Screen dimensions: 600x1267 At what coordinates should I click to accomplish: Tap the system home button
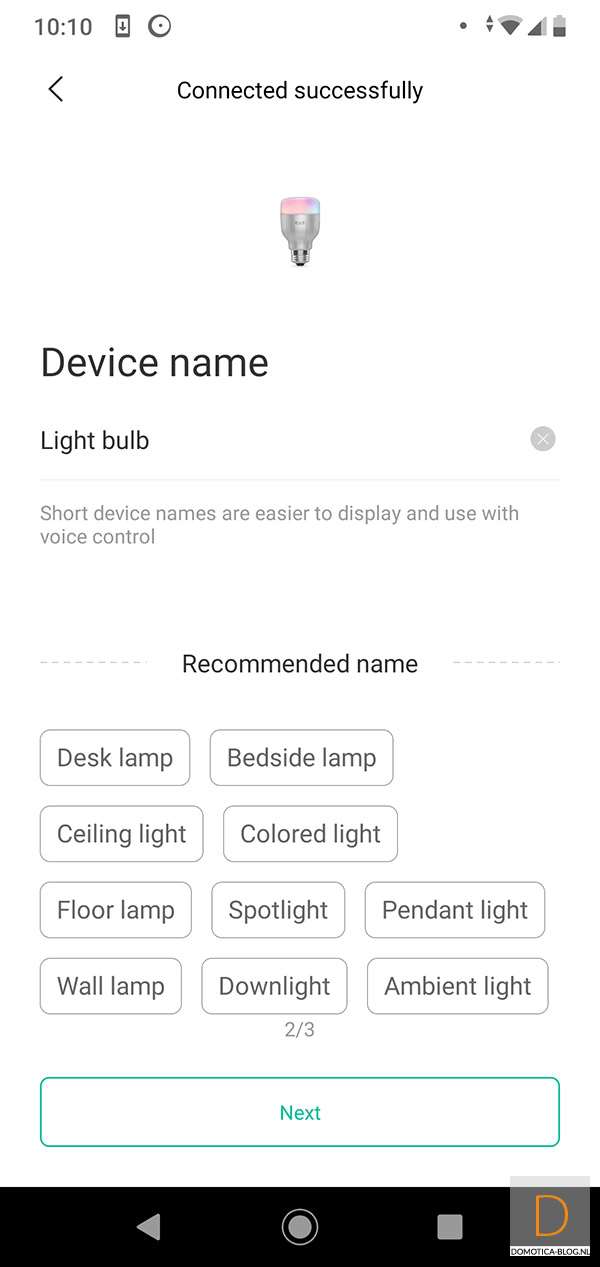pyautogui.click(x=300, y=1226)
